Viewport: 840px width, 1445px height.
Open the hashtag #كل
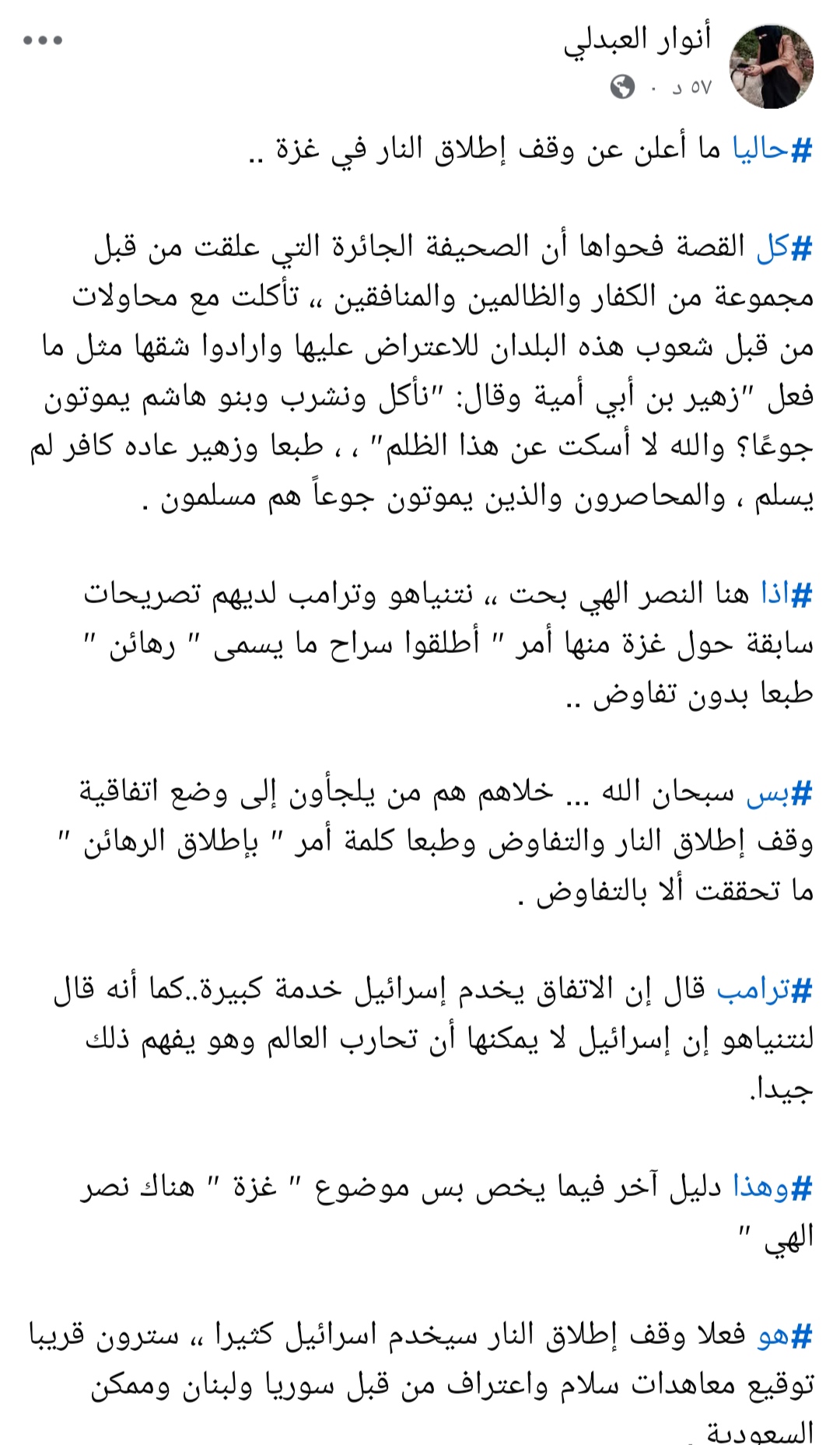(783, 247)
